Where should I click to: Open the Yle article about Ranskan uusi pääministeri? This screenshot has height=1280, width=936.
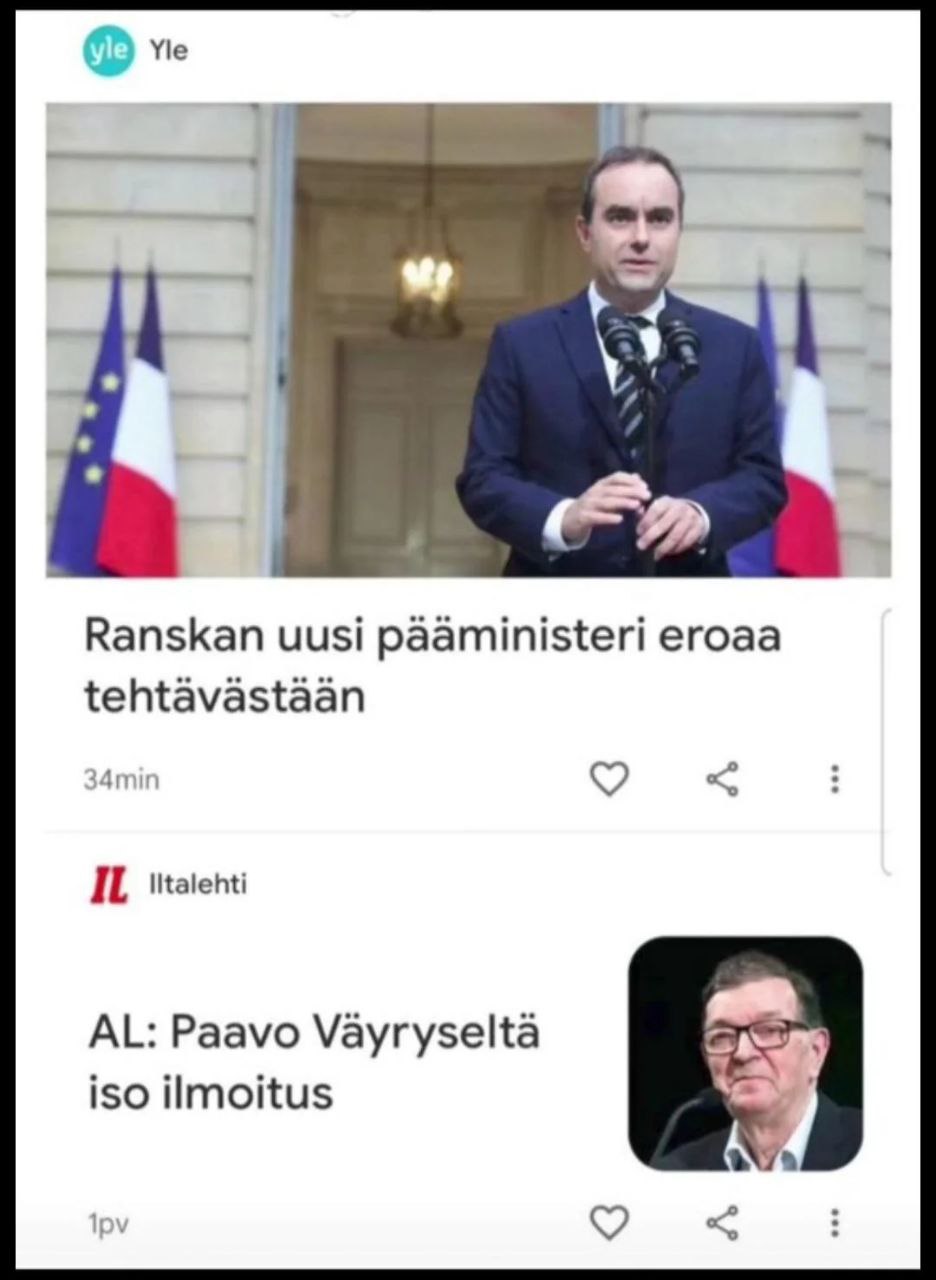coord(432,666)
